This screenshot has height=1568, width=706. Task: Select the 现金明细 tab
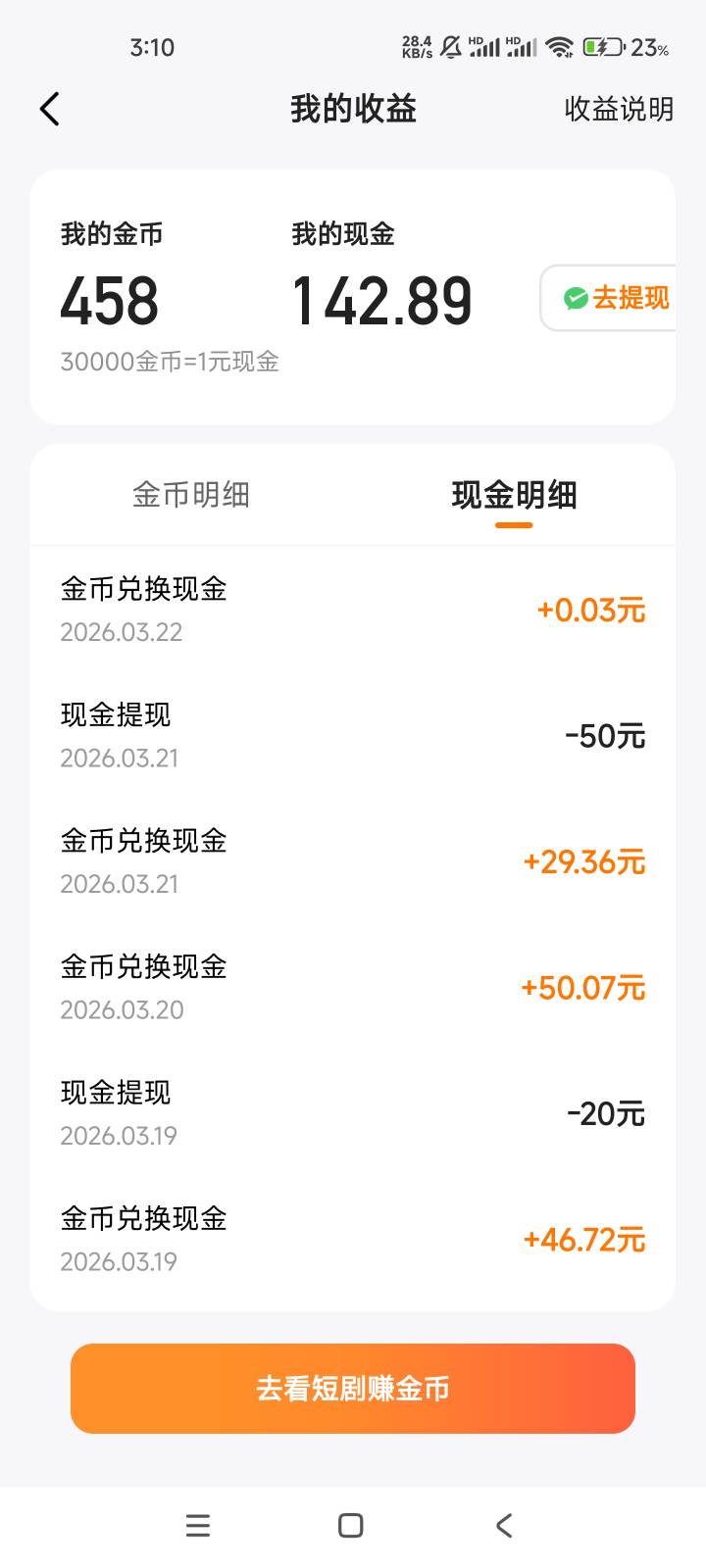coord(514,495)
